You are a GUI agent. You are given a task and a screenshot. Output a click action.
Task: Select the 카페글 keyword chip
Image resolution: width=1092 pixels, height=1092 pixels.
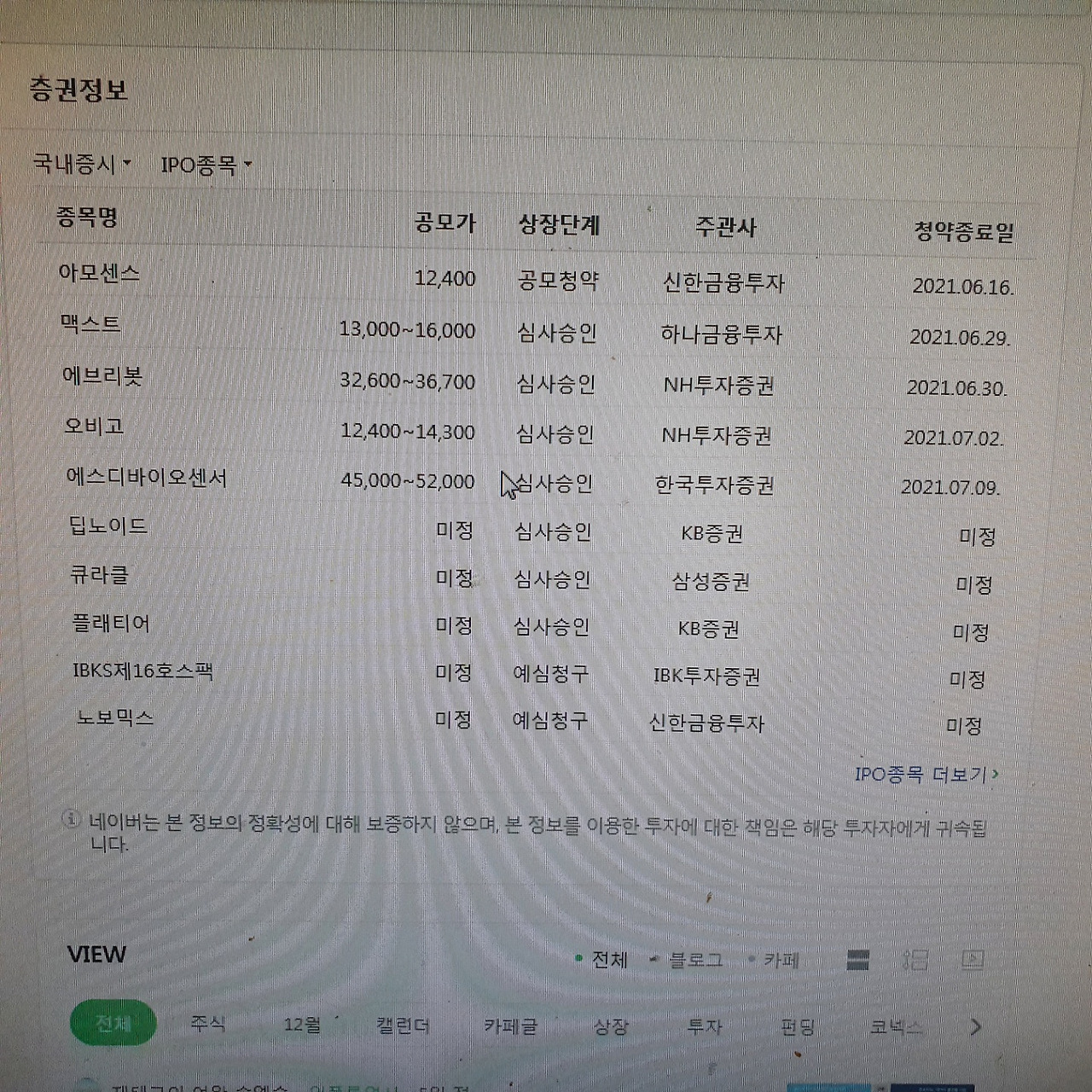510,1025
